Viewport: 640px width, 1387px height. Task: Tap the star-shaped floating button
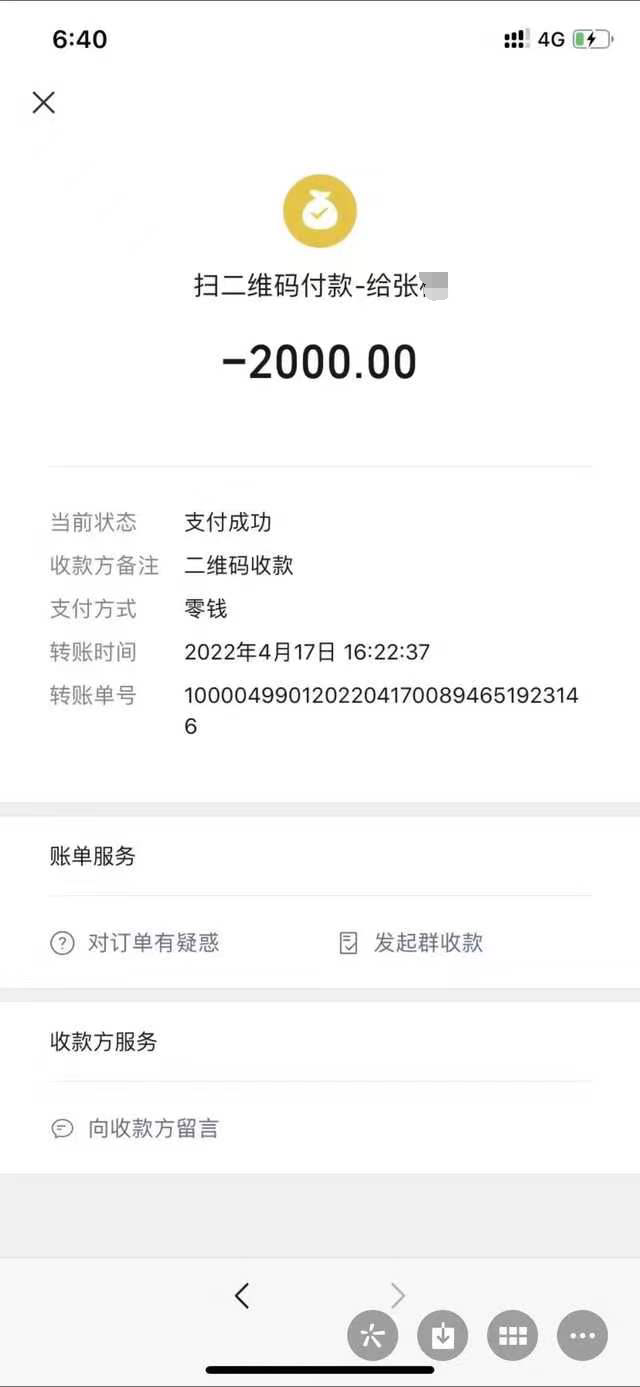tap(372, 1336)
